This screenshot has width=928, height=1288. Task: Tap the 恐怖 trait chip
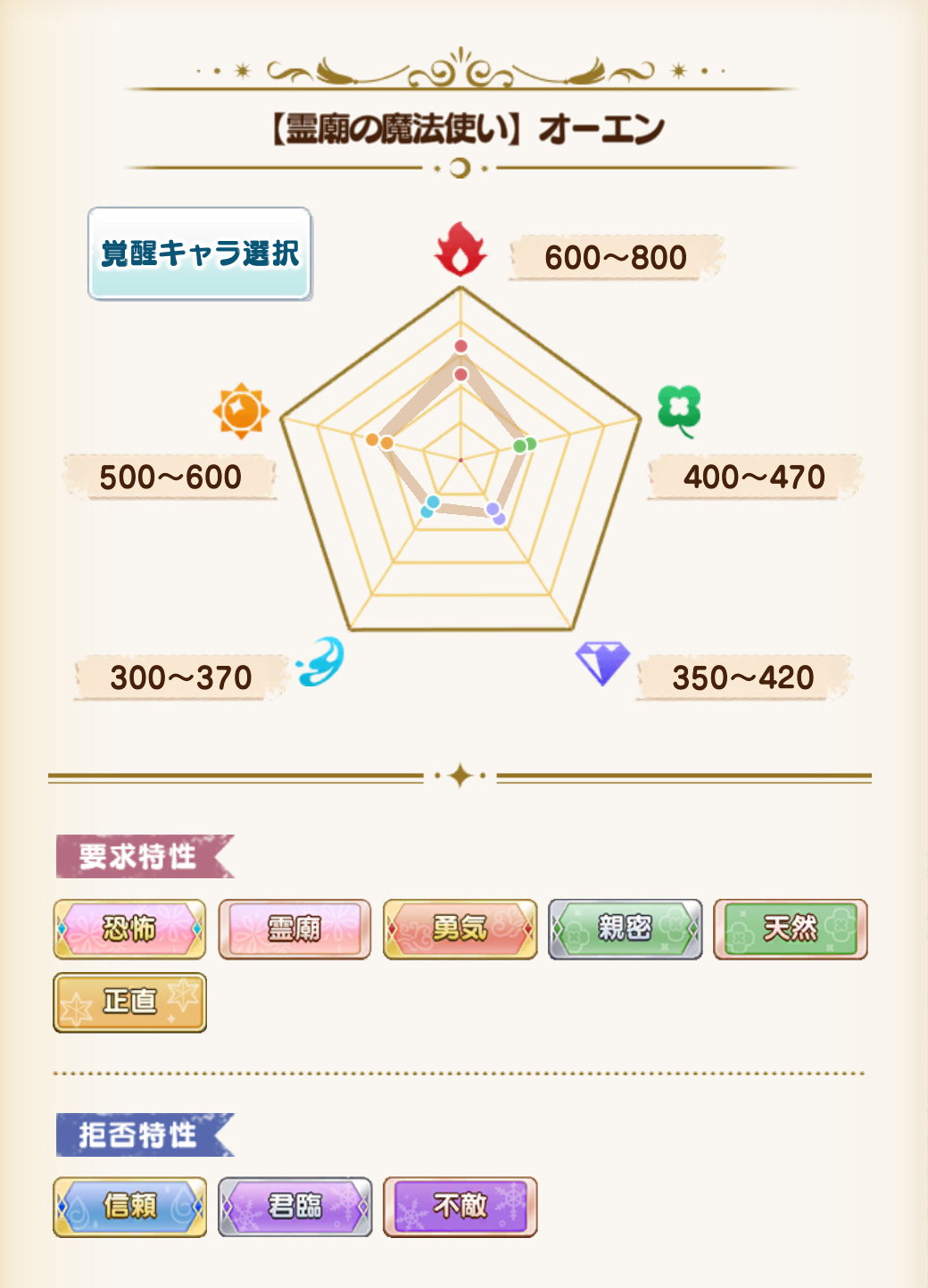click(129, 929)
